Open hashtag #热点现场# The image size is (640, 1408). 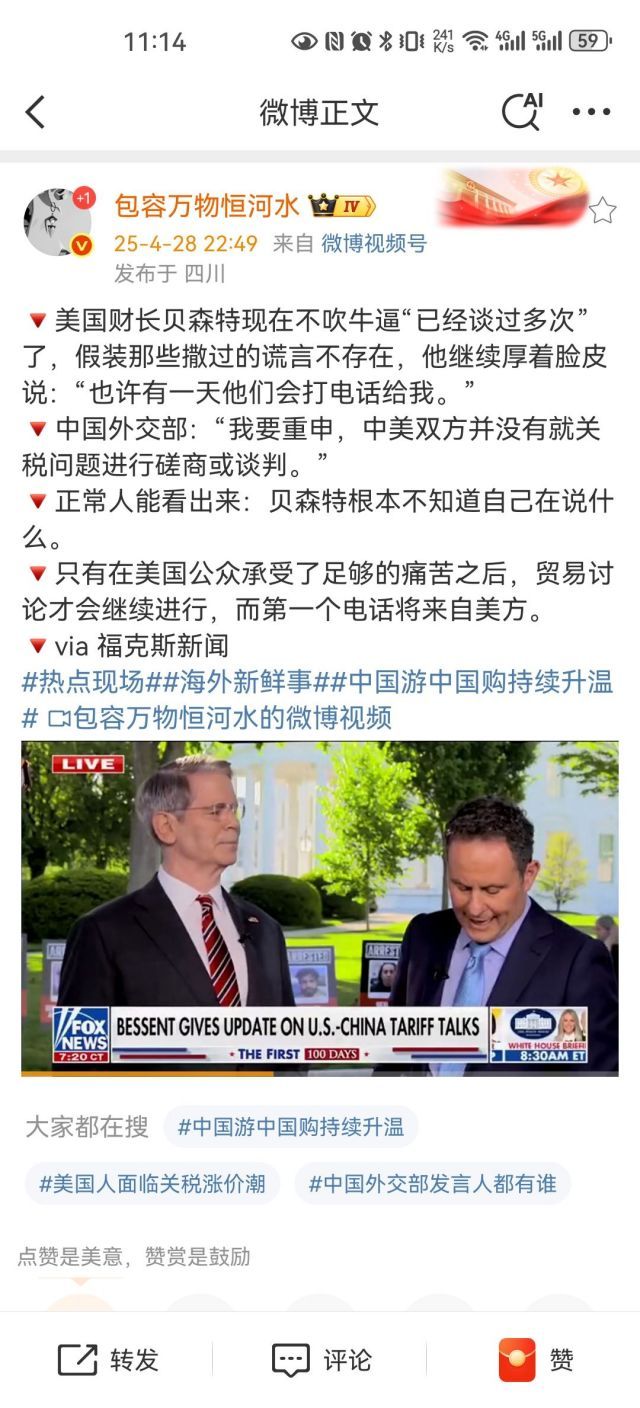[x=83, y=683]
